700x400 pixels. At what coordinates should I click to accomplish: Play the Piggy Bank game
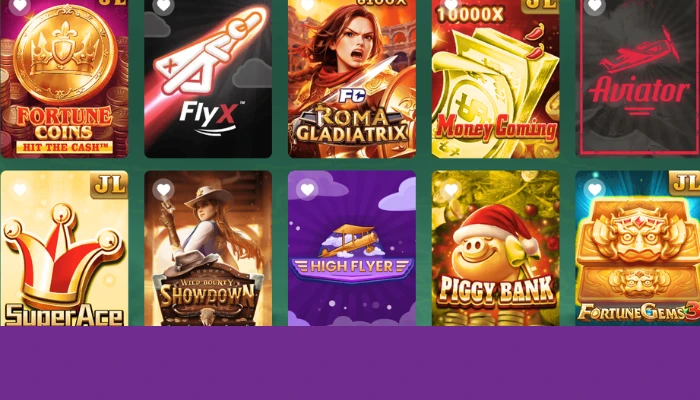coord(496,260)
